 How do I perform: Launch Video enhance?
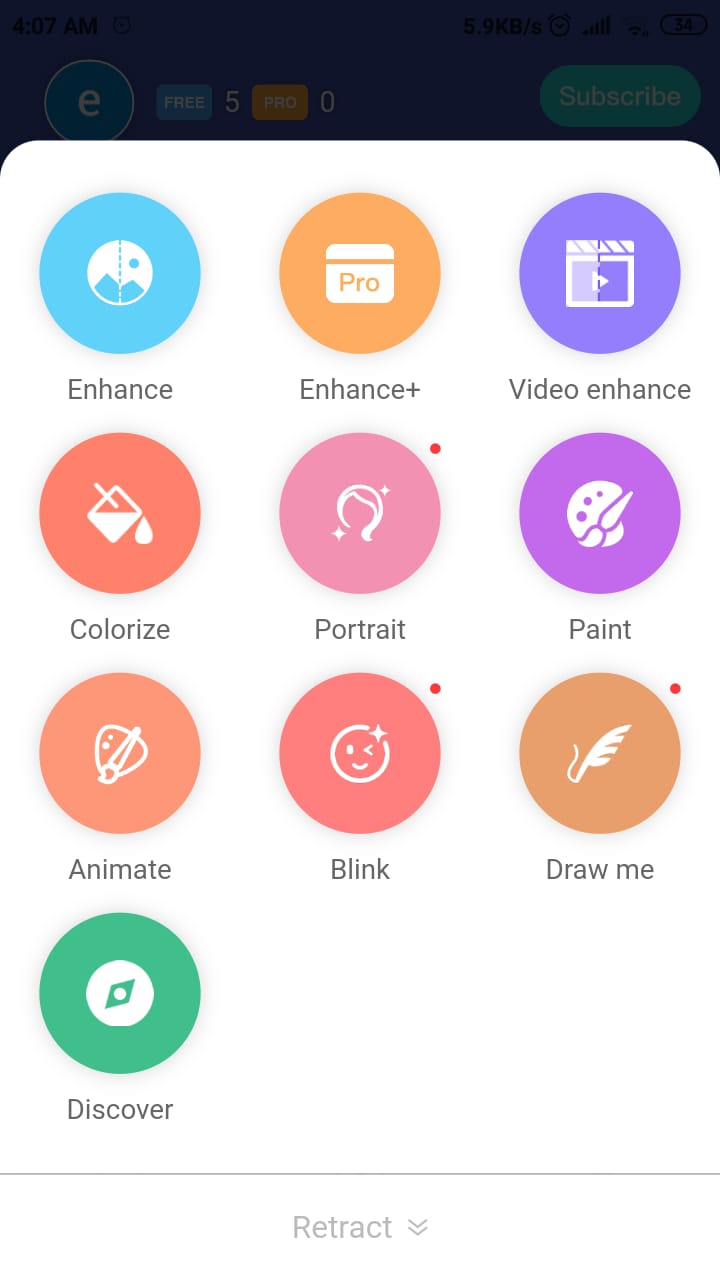pos(600,273)
